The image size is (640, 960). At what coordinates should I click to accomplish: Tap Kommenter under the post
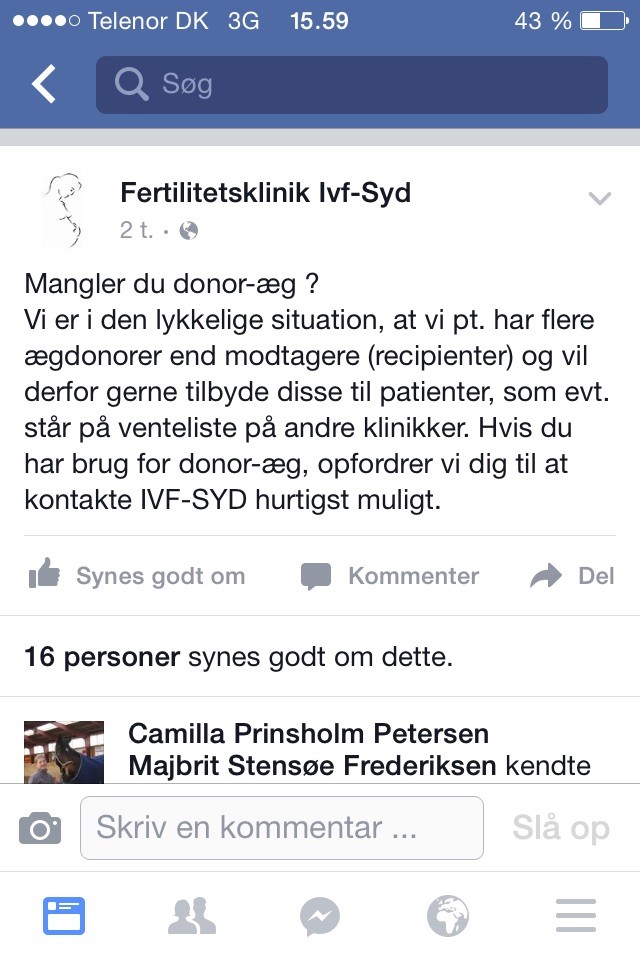[x=390, y=576]
